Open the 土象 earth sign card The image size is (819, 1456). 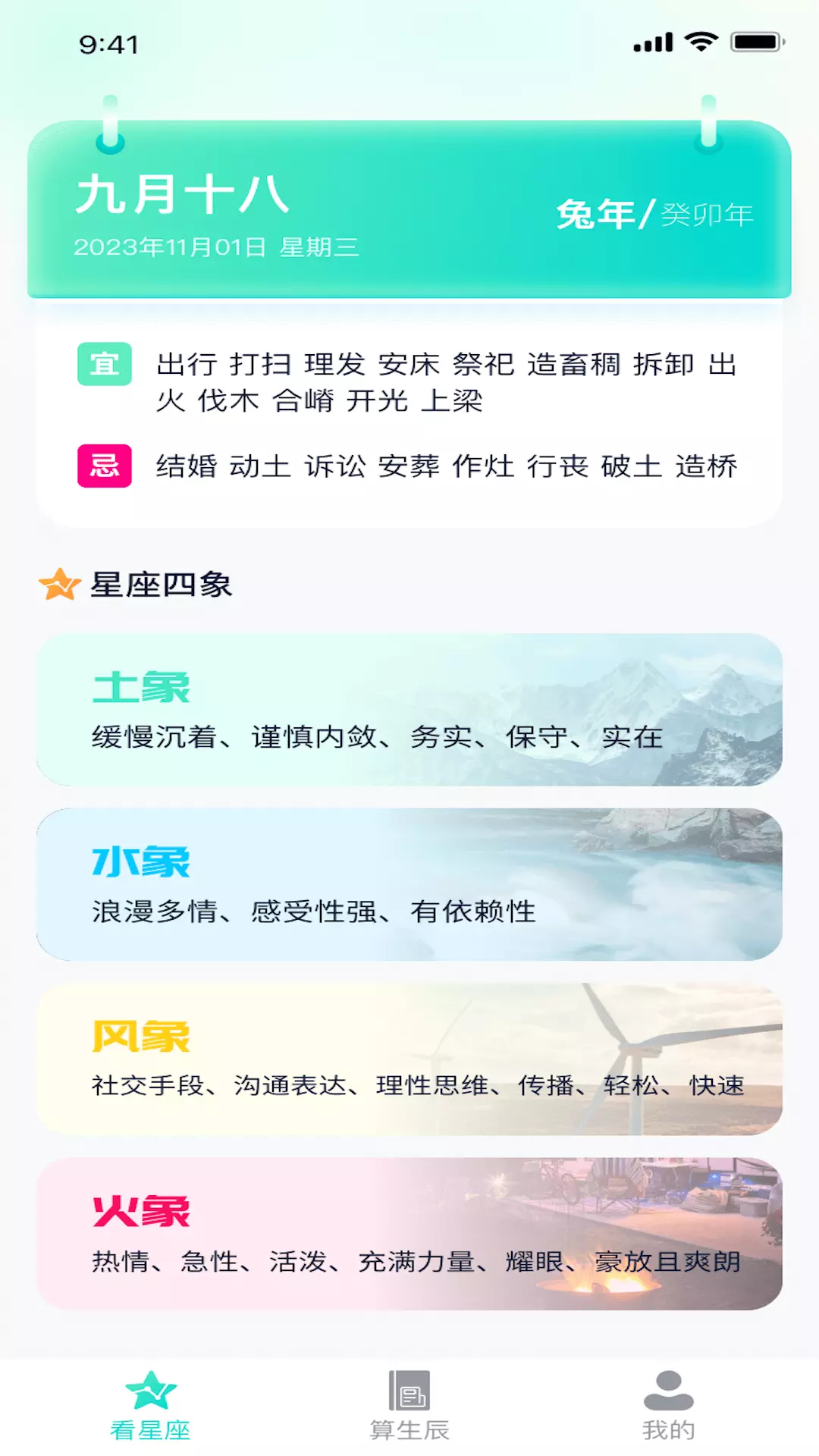point(409,710)
